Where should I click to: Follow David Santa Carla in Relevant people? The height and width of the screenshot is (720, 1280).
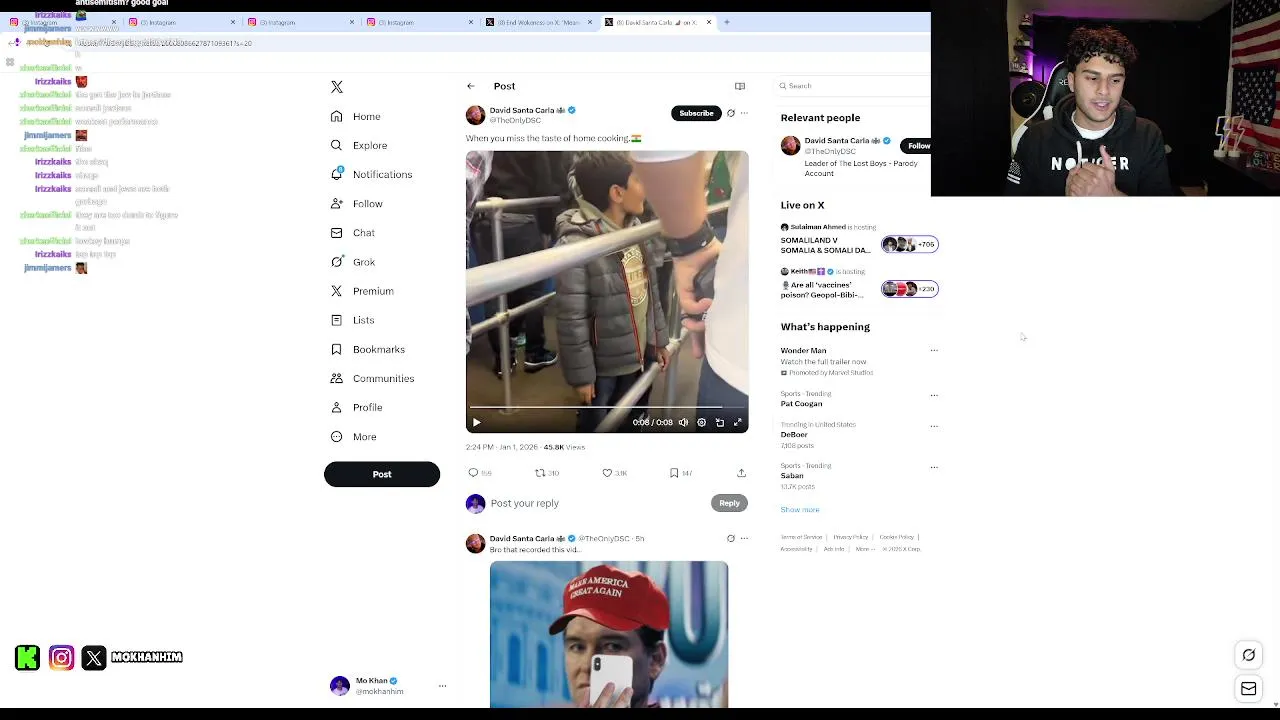click(917, 146)
